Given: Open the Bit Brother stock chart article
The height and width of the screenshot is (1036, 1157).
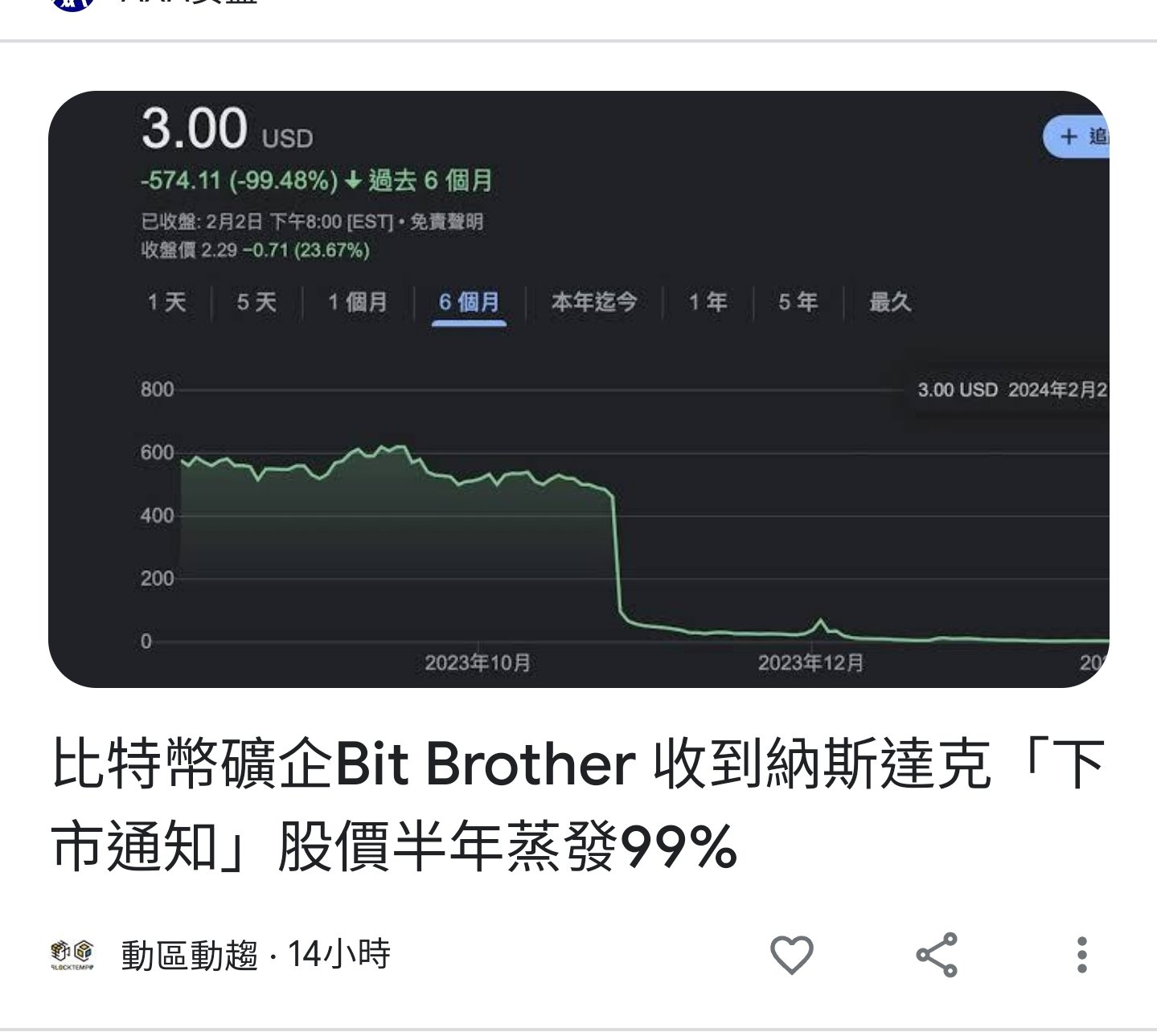Looking at the screenshot, I should tap(577, 804).
